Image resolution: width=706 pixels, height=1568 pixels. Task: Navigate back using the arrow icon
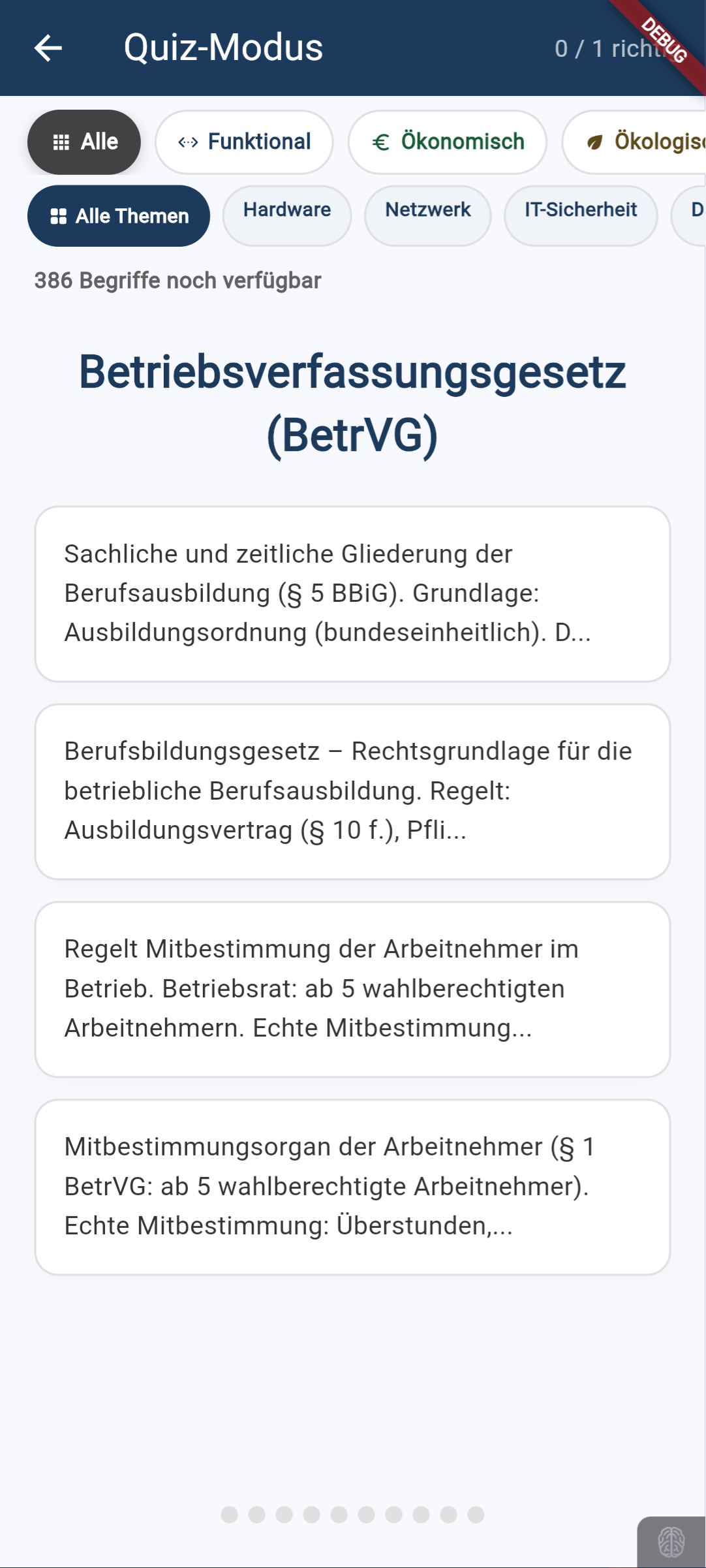coord(47,48)
